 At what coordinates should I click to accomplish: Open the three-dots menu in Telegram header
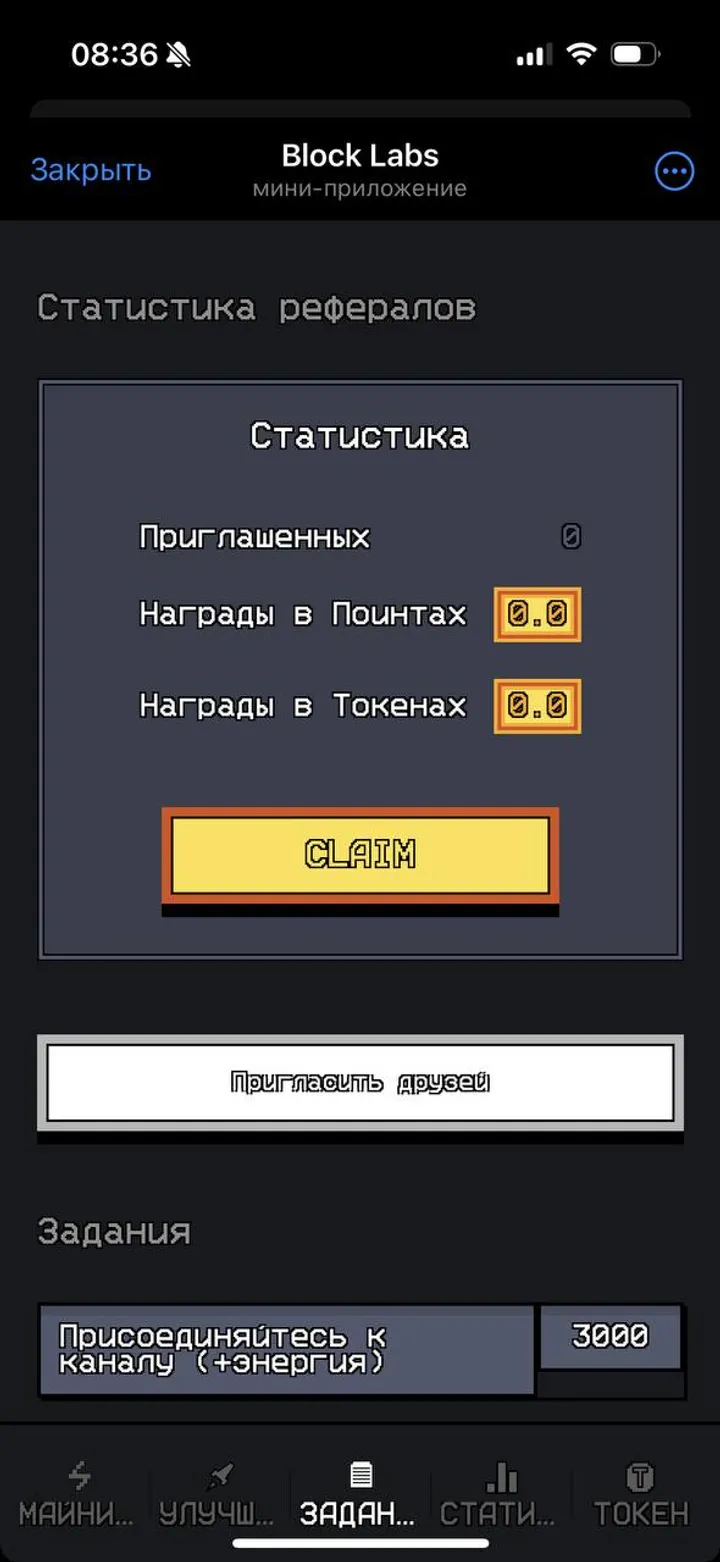pos(673,171)
